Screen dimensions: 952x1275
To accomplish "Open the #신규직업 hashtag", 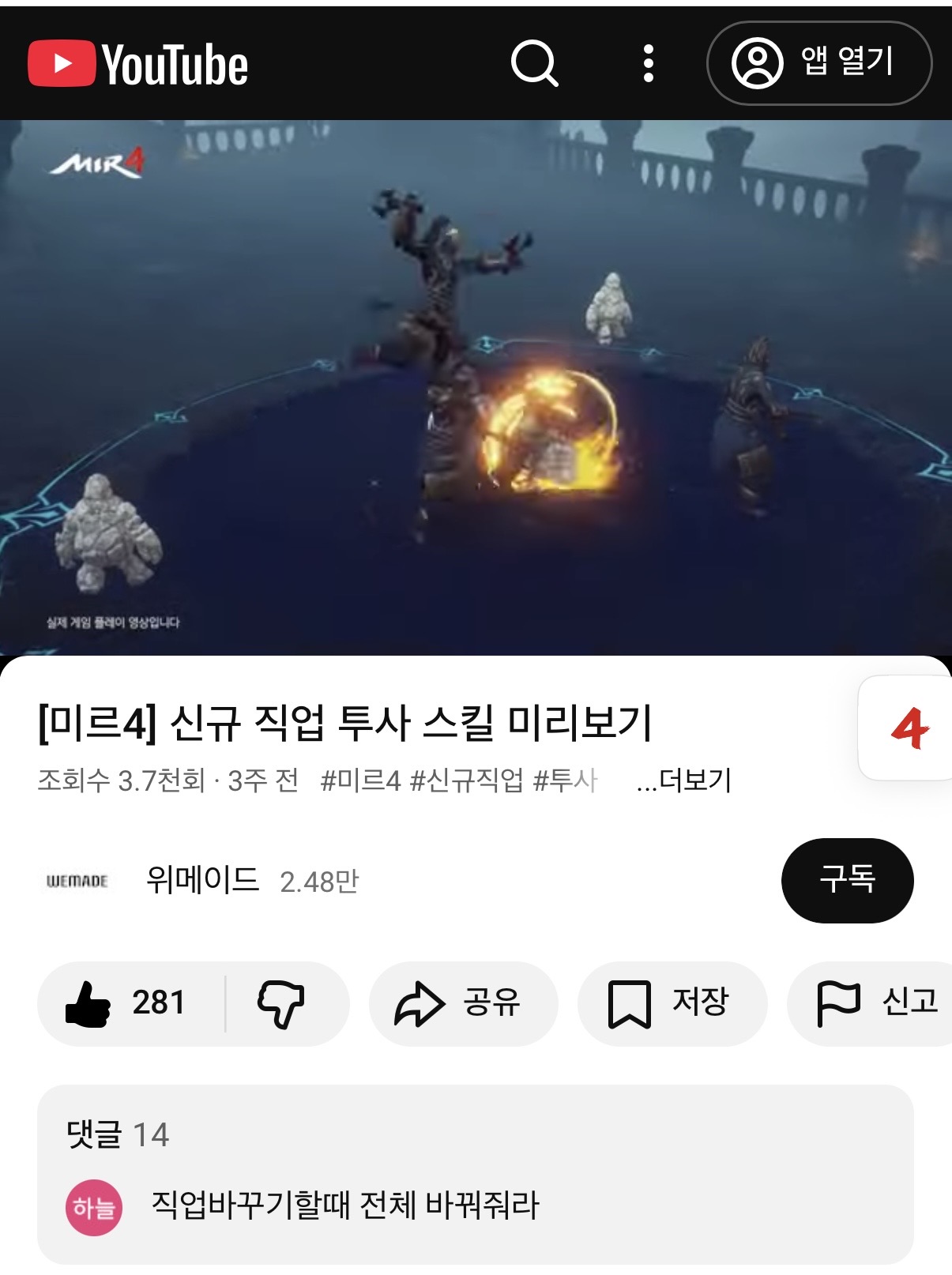I will pos(466,780).
